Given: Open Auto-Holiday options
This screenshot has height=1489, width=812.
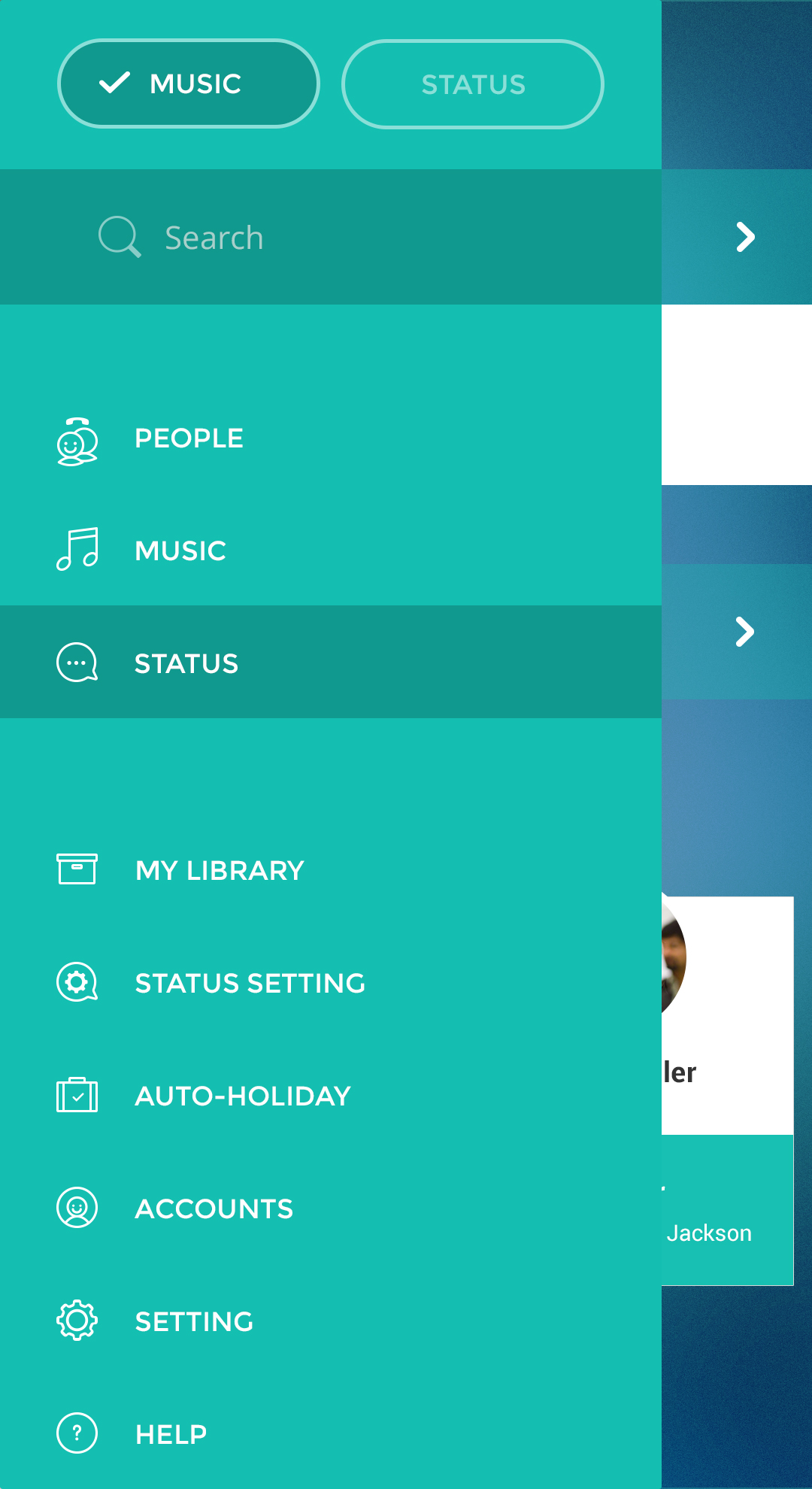Looking at the screenshot, I should (331, 1096).
